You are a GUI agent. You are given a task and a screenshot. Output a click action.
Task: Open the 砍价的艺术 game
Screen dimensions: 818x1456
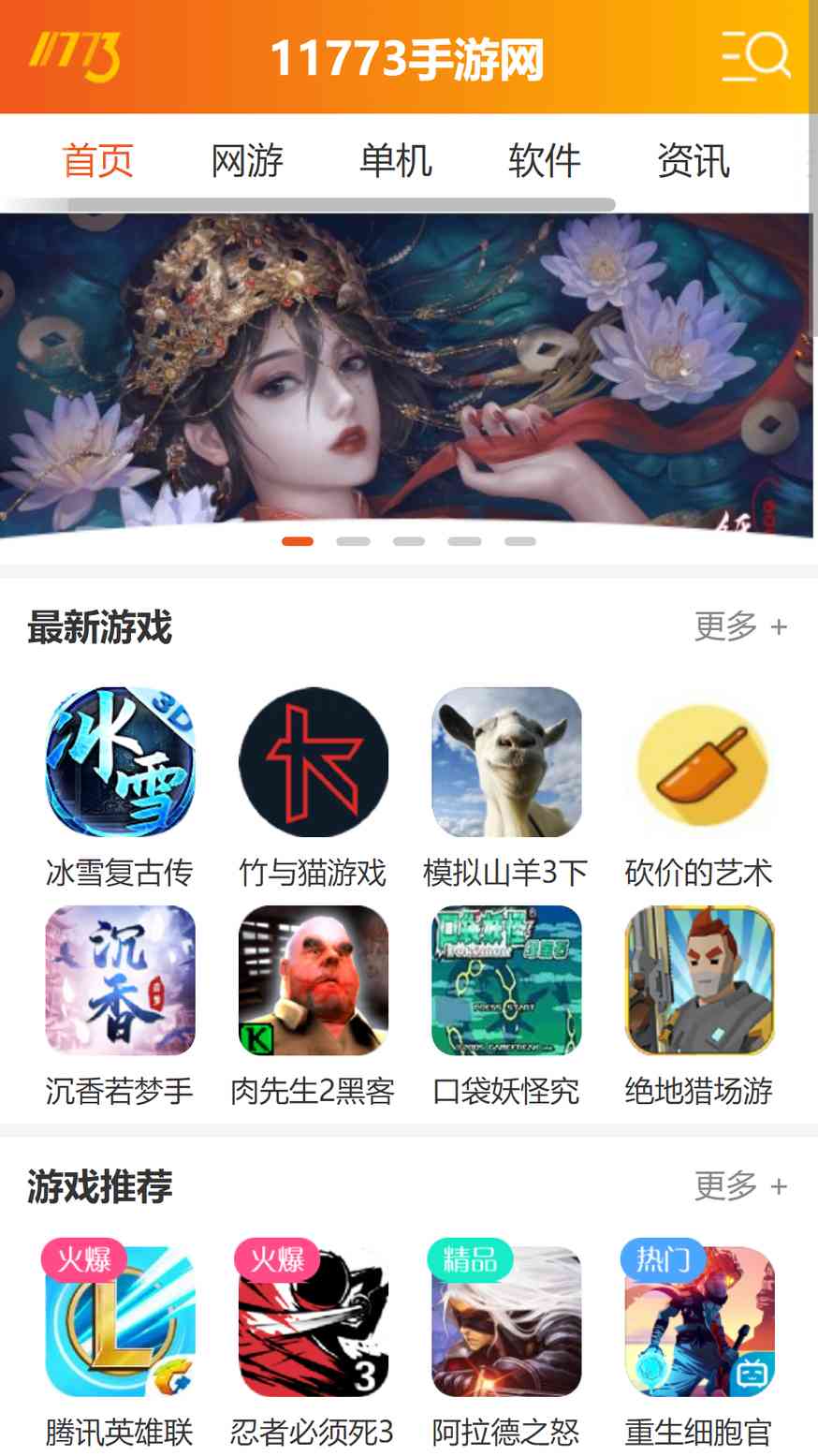coord(699,762)
